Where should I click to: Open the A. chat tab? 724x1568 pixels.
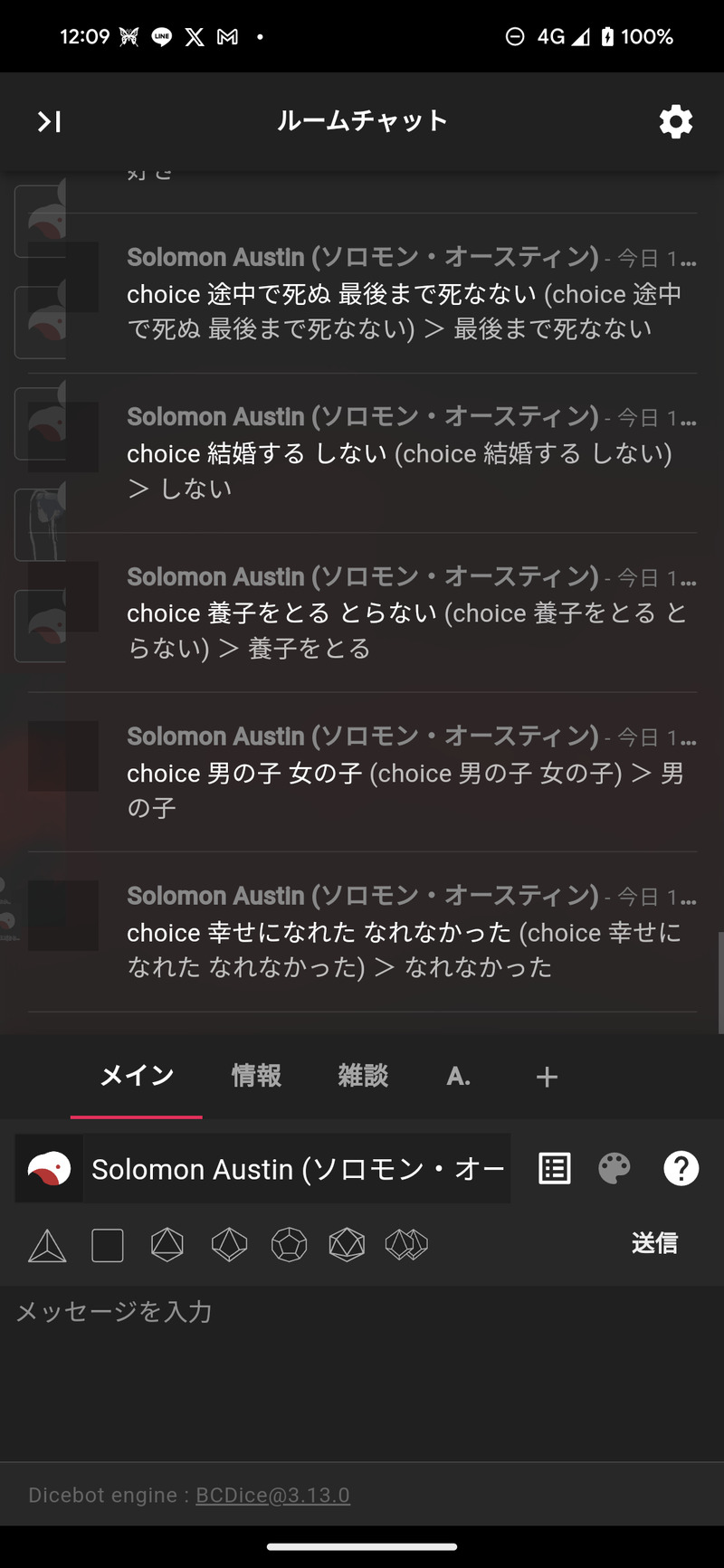pyautogui.click(x=459, y=1076)
